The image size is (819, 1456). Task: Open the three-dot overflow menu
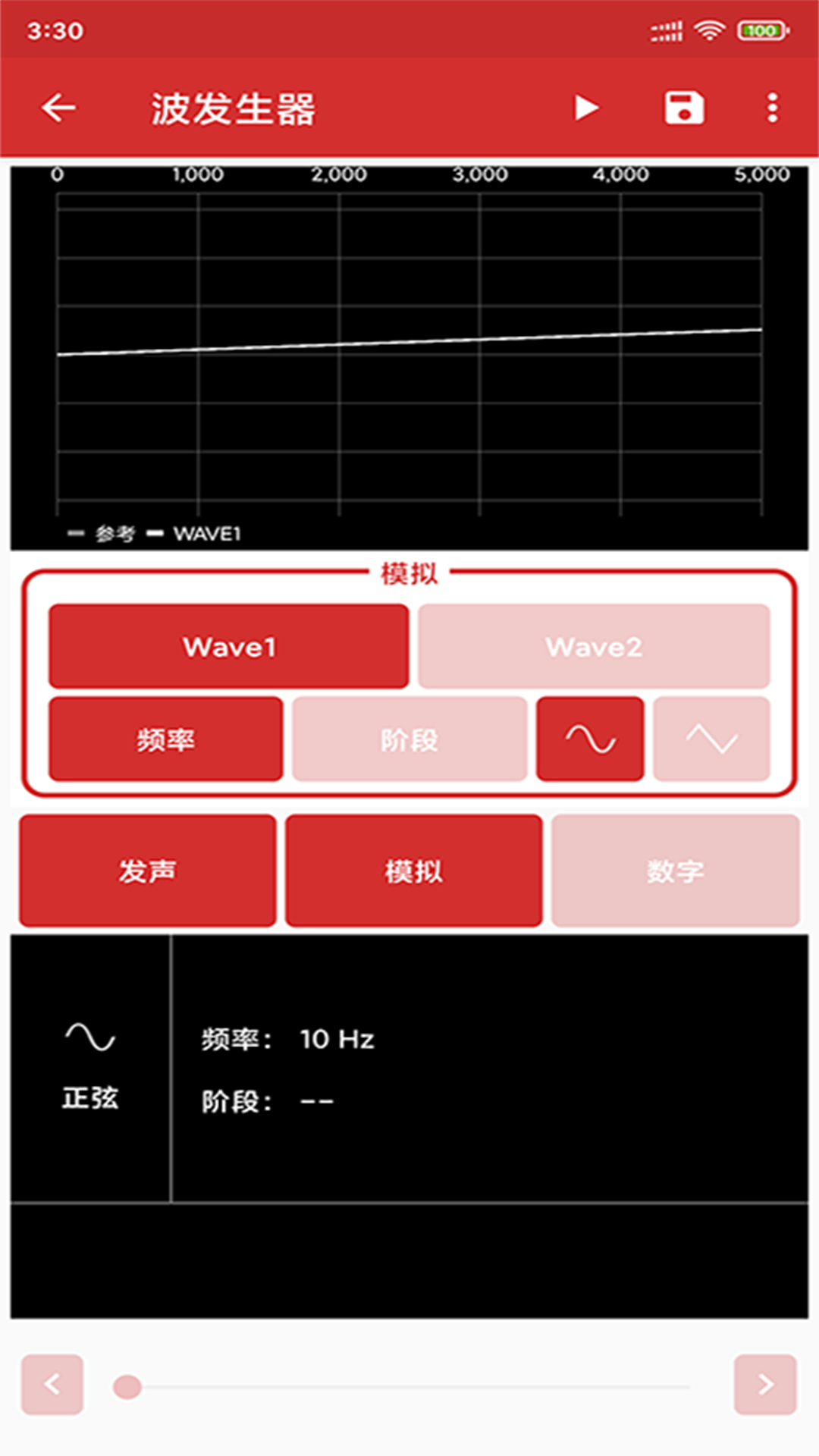coord(772,108)
